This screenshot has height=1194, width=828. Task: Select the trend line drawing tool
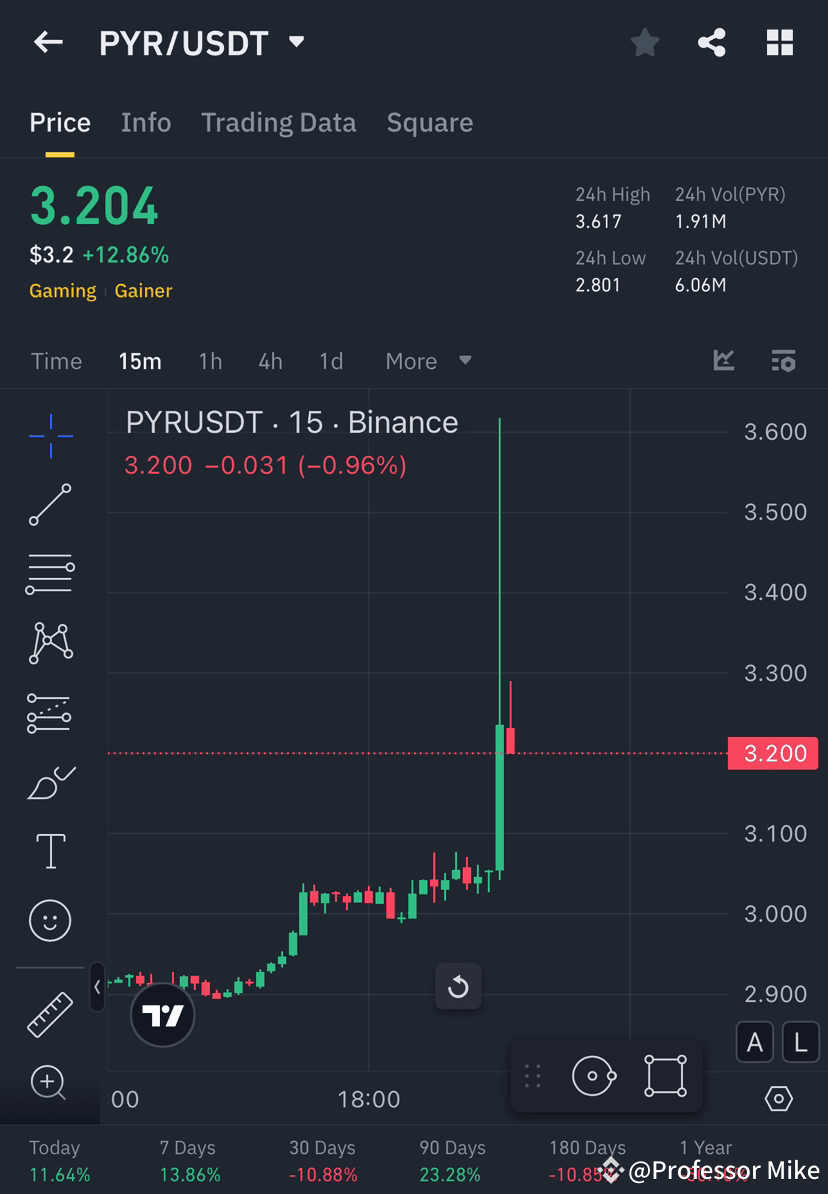coord(50,504)
